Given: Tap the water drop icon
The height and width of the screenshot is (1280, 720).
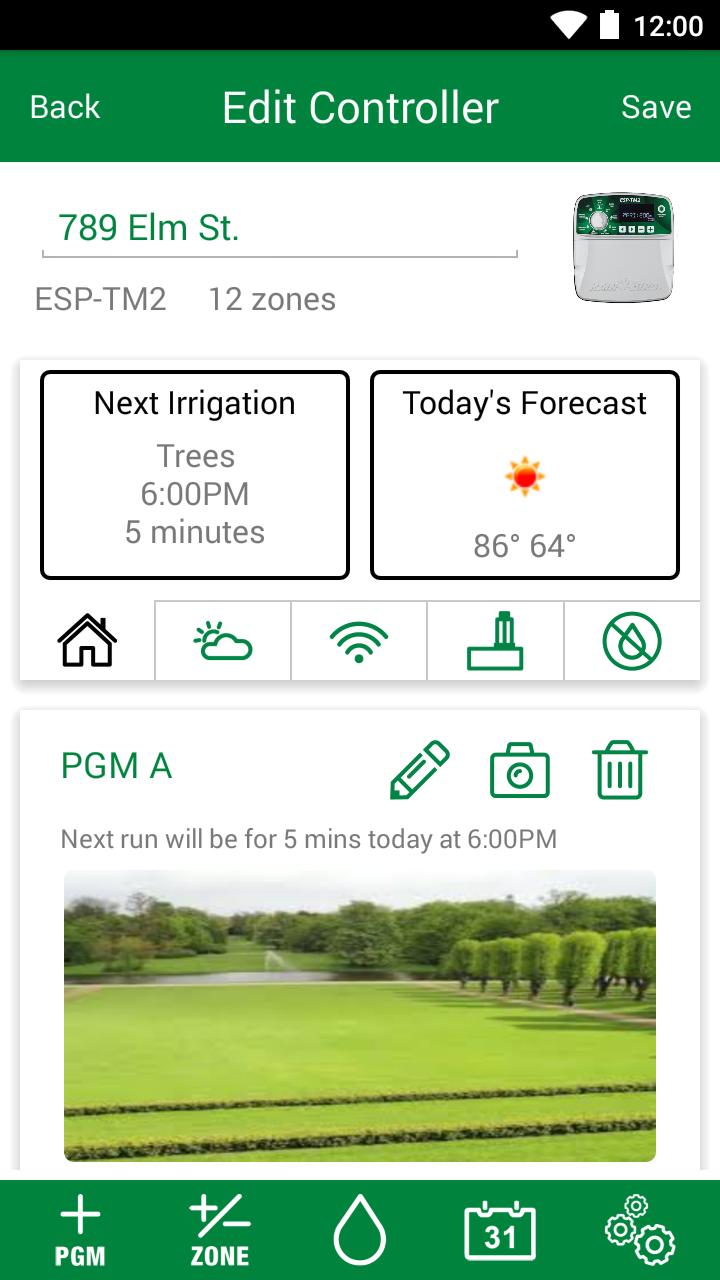Looking at the screenshot, I should click(x=360, y=1230).
